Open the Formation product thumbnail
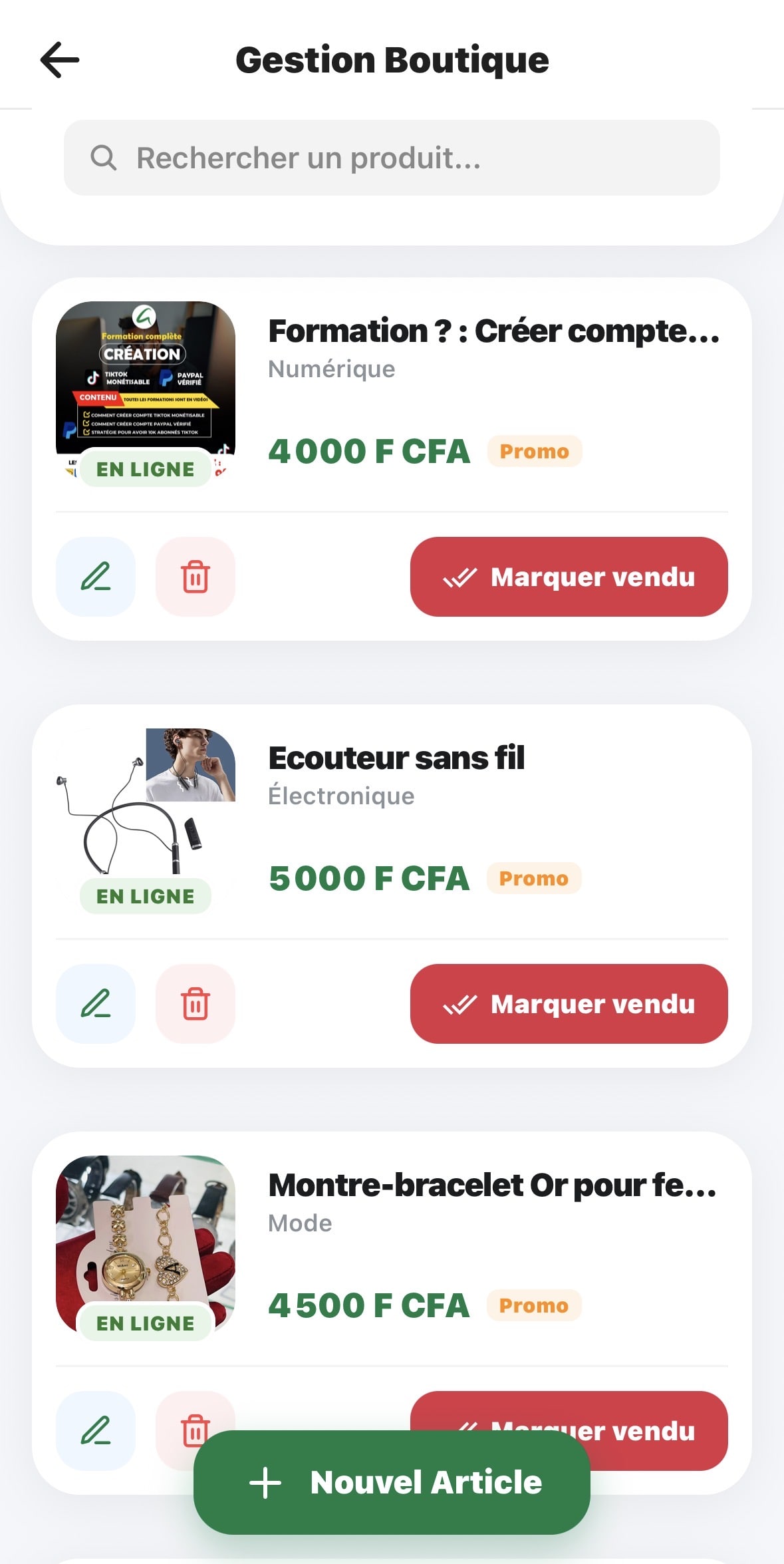784x1564 pixels. [x=146, y=379]
